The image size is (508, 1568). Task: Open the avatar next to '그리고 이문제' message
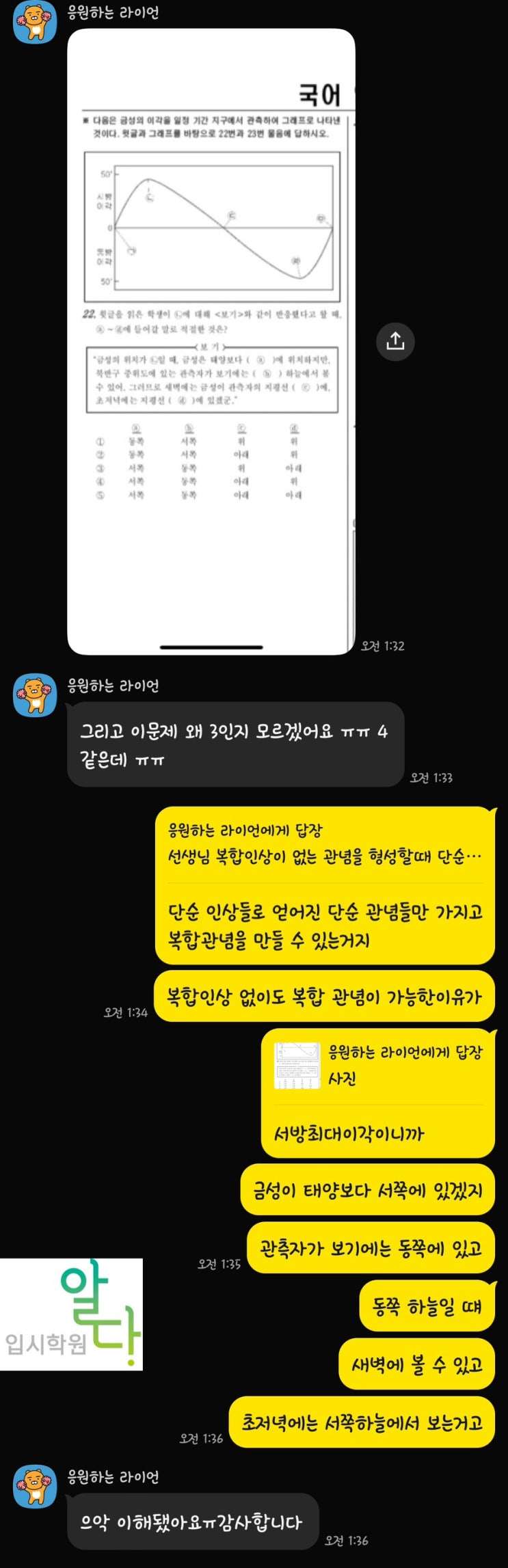coord(35,695)
